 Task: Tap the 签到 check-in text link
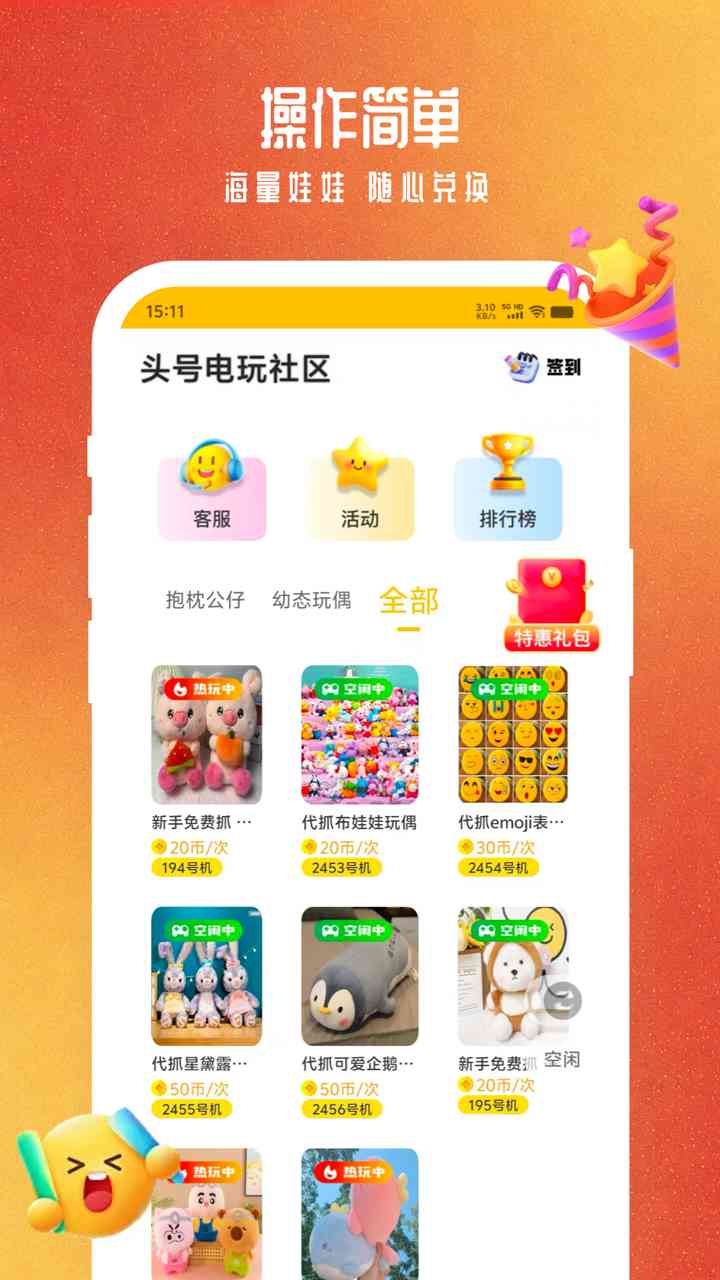[566, 367]
